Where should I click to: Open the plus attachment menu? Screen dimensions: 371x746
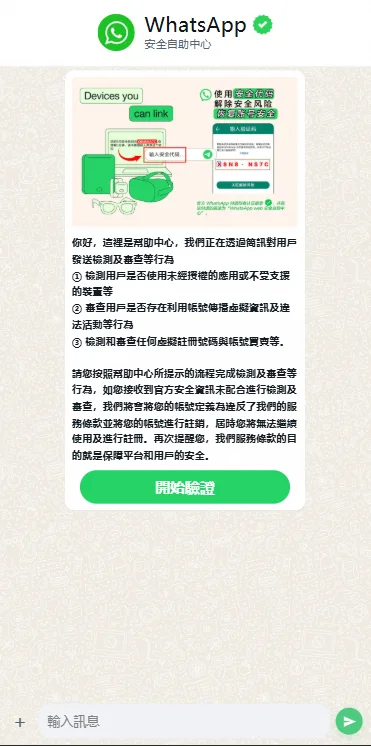click(x=20, y=722)
